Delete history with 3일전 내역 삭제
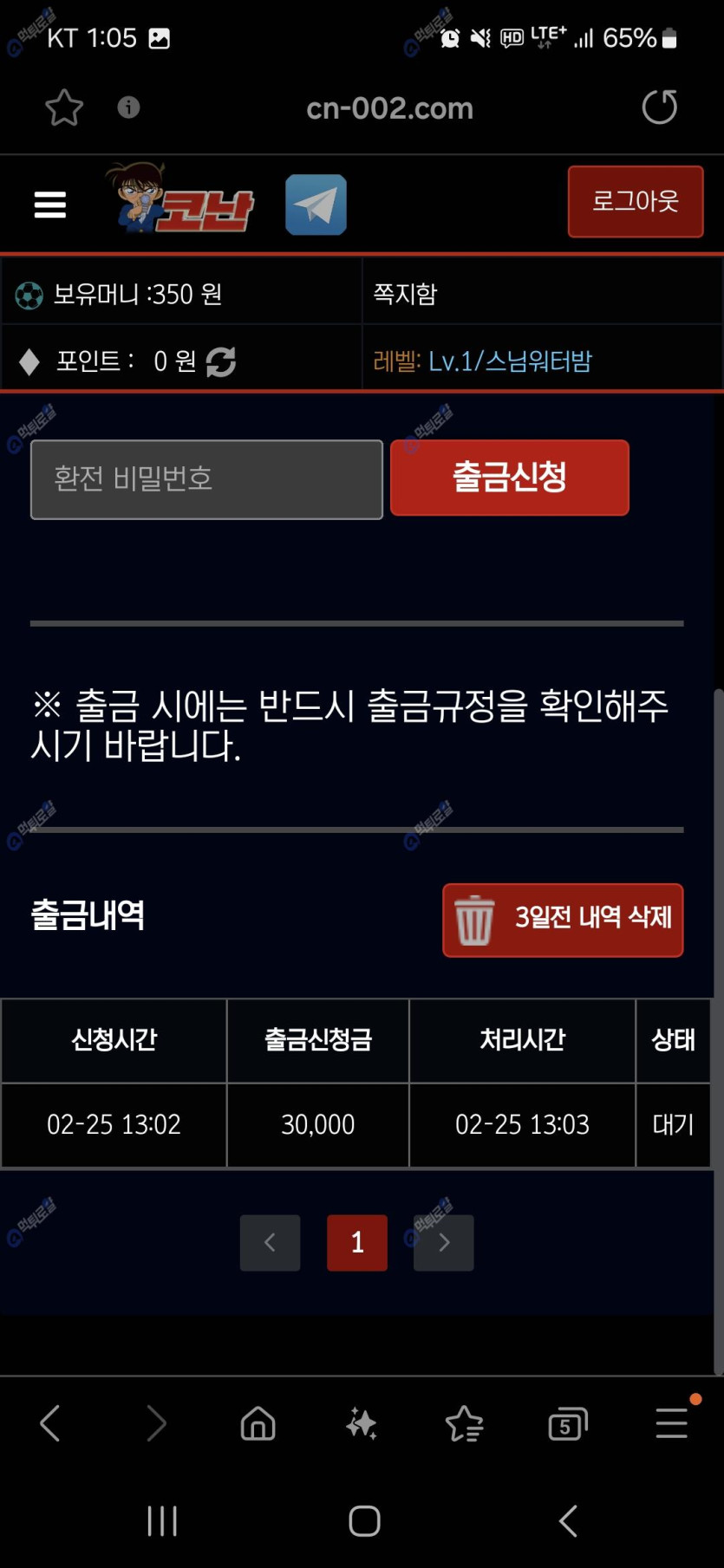The image size is (724, 1568). click(x=563, y=920)
